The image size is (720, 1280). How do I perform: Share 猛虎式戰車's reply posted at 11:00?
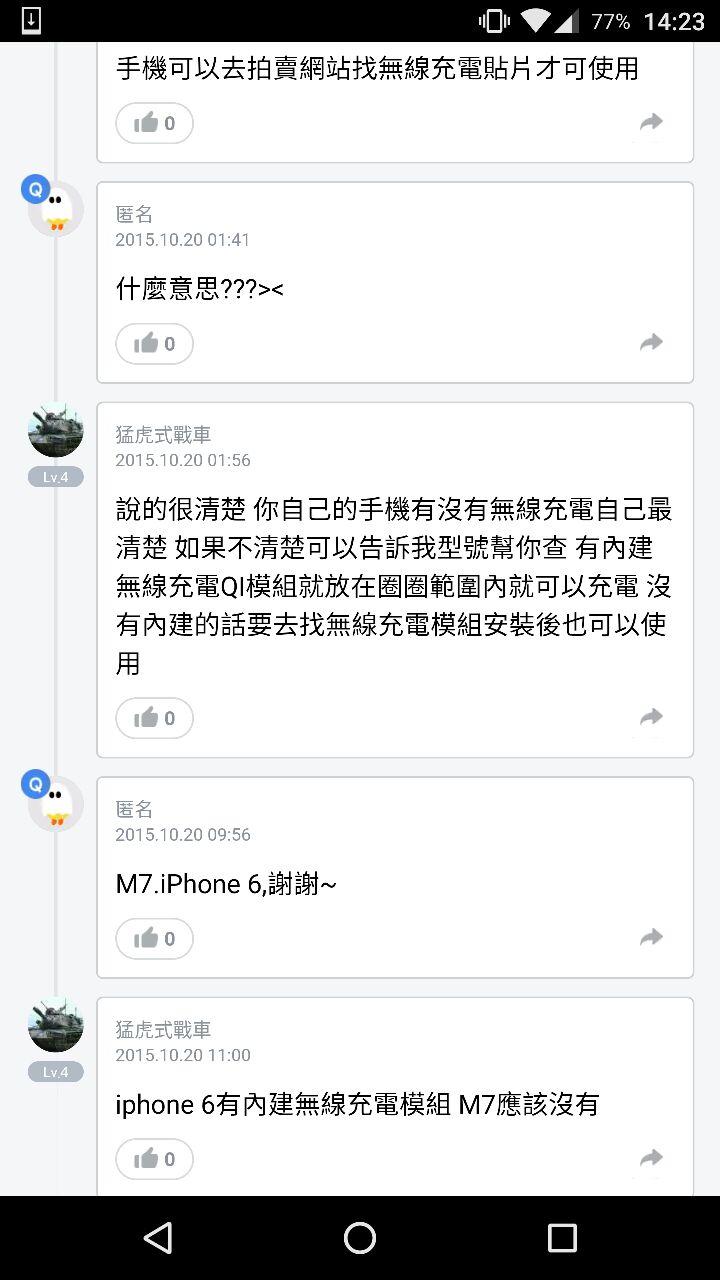point(651,1158)
